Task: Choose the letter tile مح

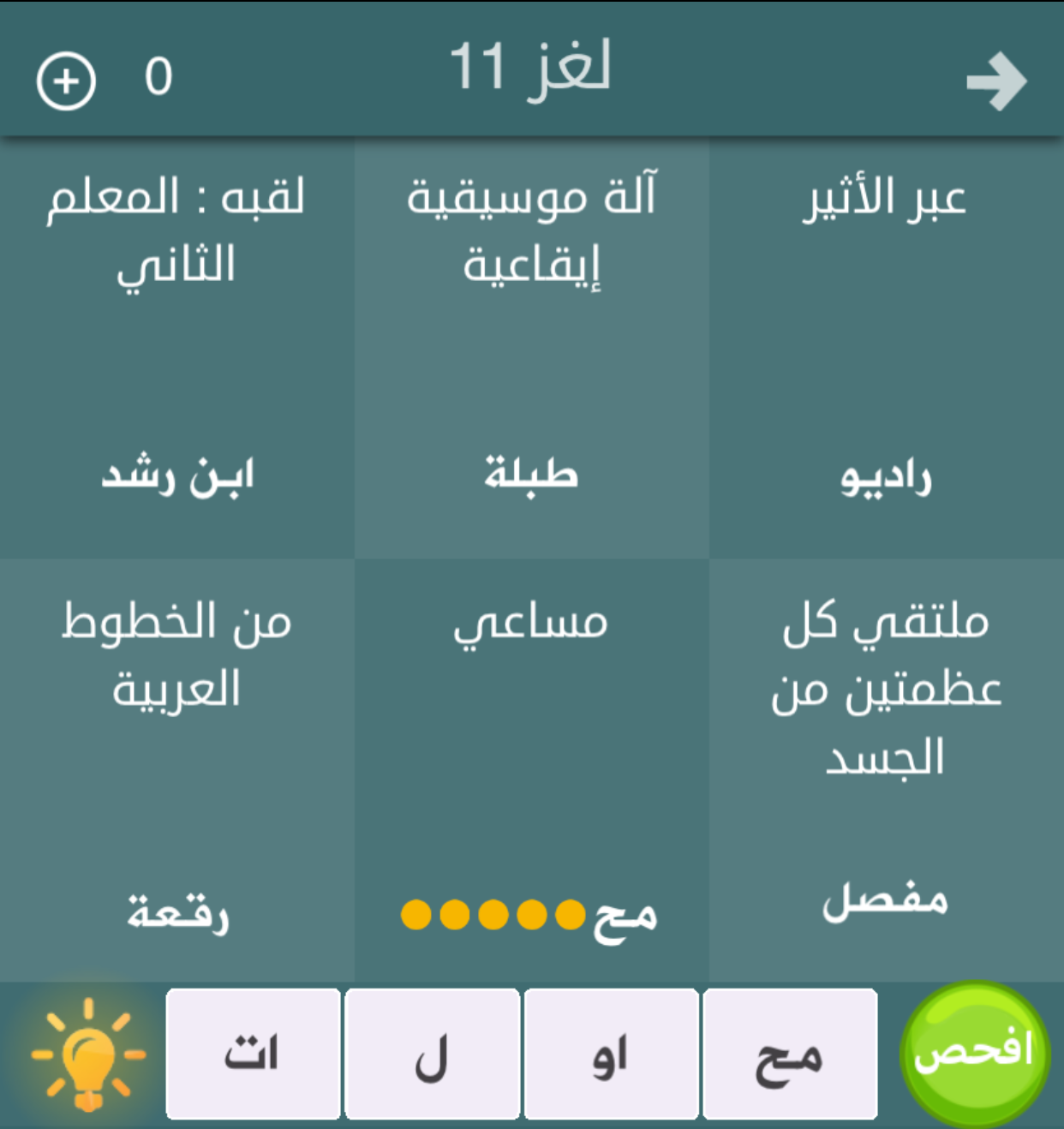Action: 790,1054
